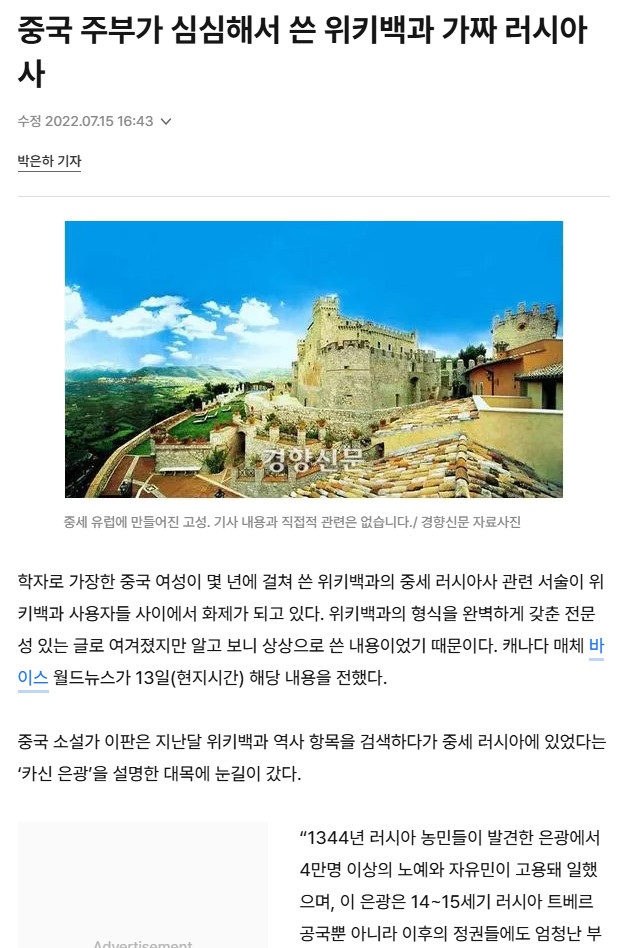The image size is (617, 948).
Task: Expand the 수정 2022.07.15 date dropdown
Action: coord(166,121)
